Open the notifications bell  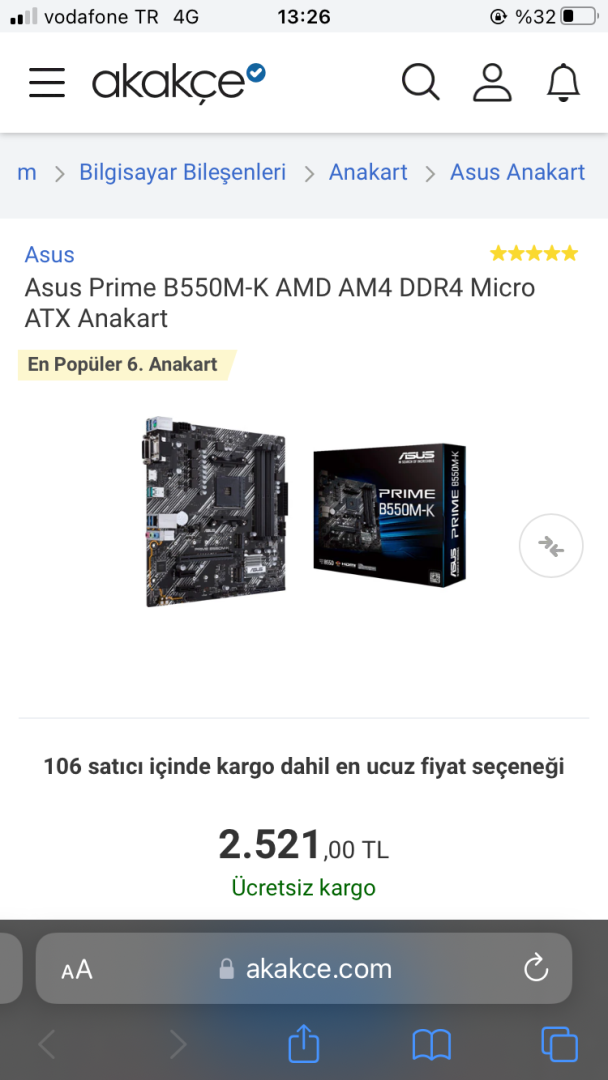(x=564, y=82)
